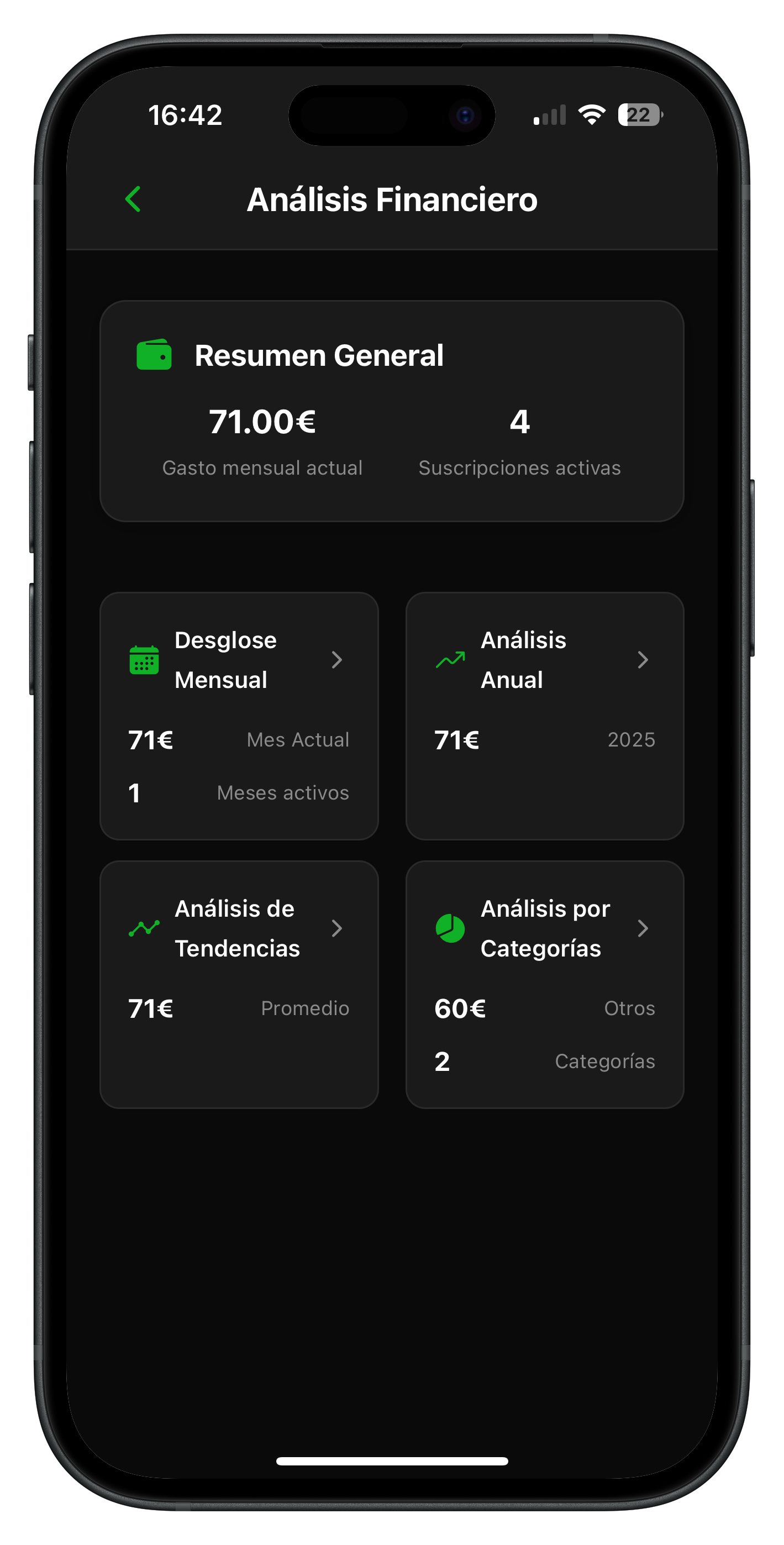Go back using the green arrow
784x1545 pixels.
point(133,199)
